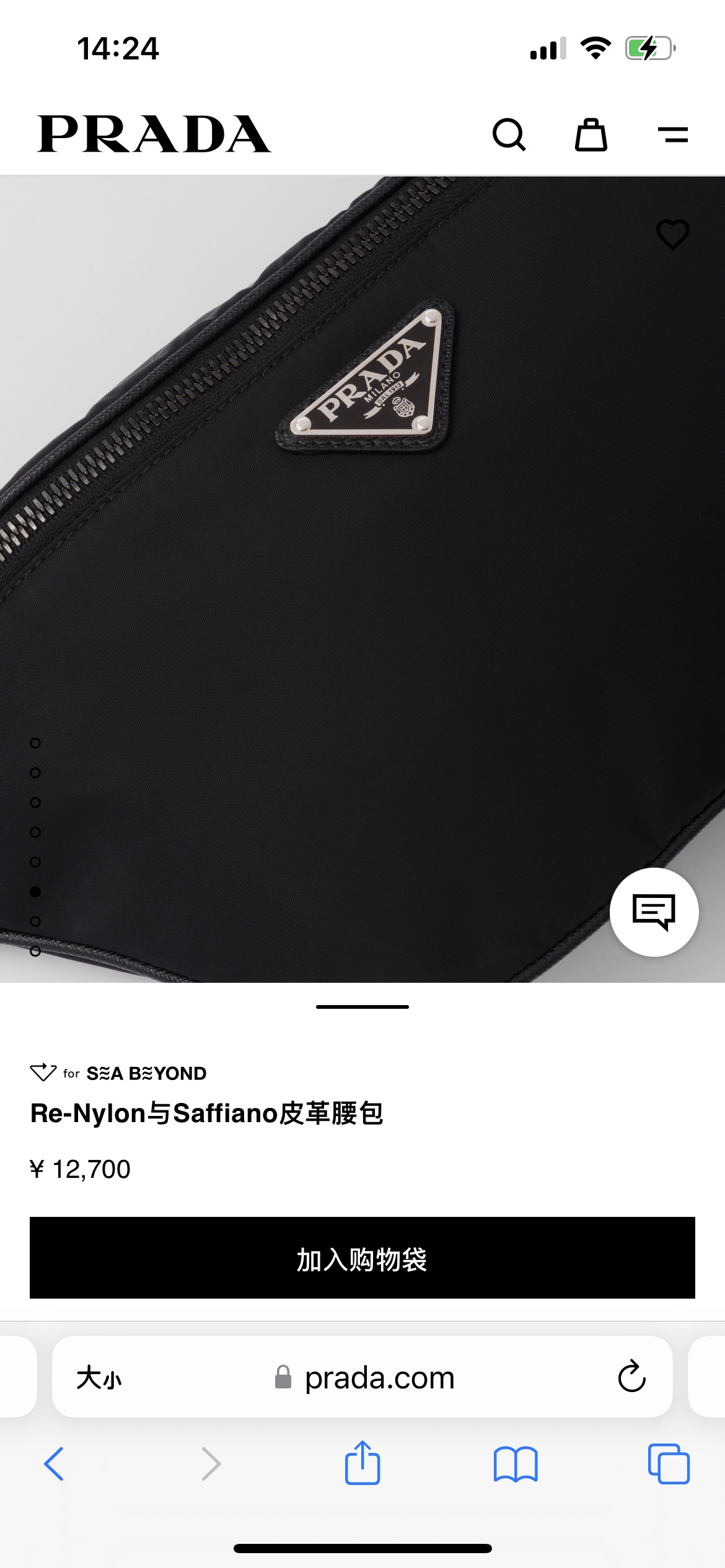Open the hamburger menu
The width and height of the screenshot is (725, 1568).
[673, 134]
